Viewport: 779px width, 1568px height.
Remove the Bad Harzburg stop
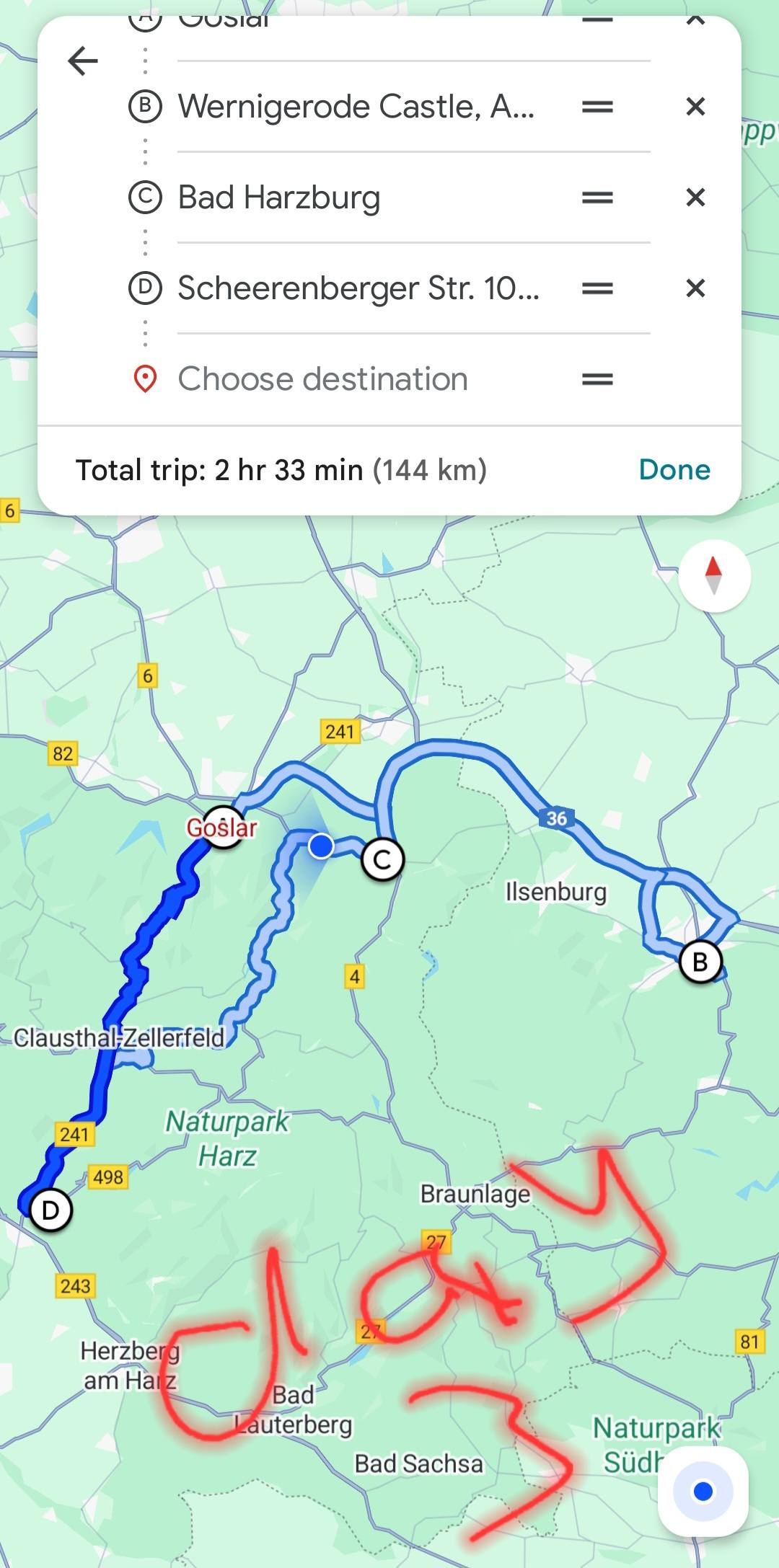pyautogui.click(x=695, y=198)
